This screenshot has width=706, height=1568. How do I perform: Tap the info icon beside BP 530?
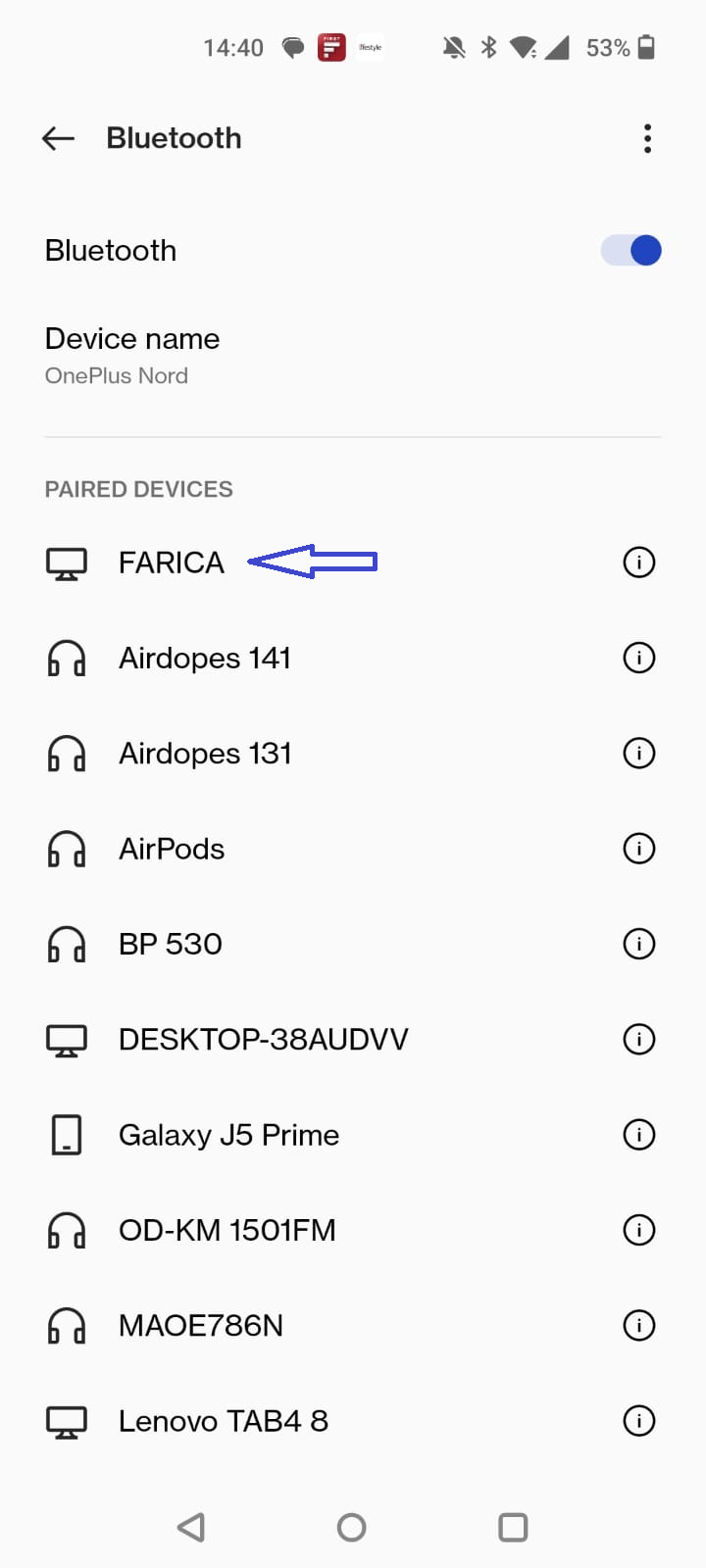point(638,944)
